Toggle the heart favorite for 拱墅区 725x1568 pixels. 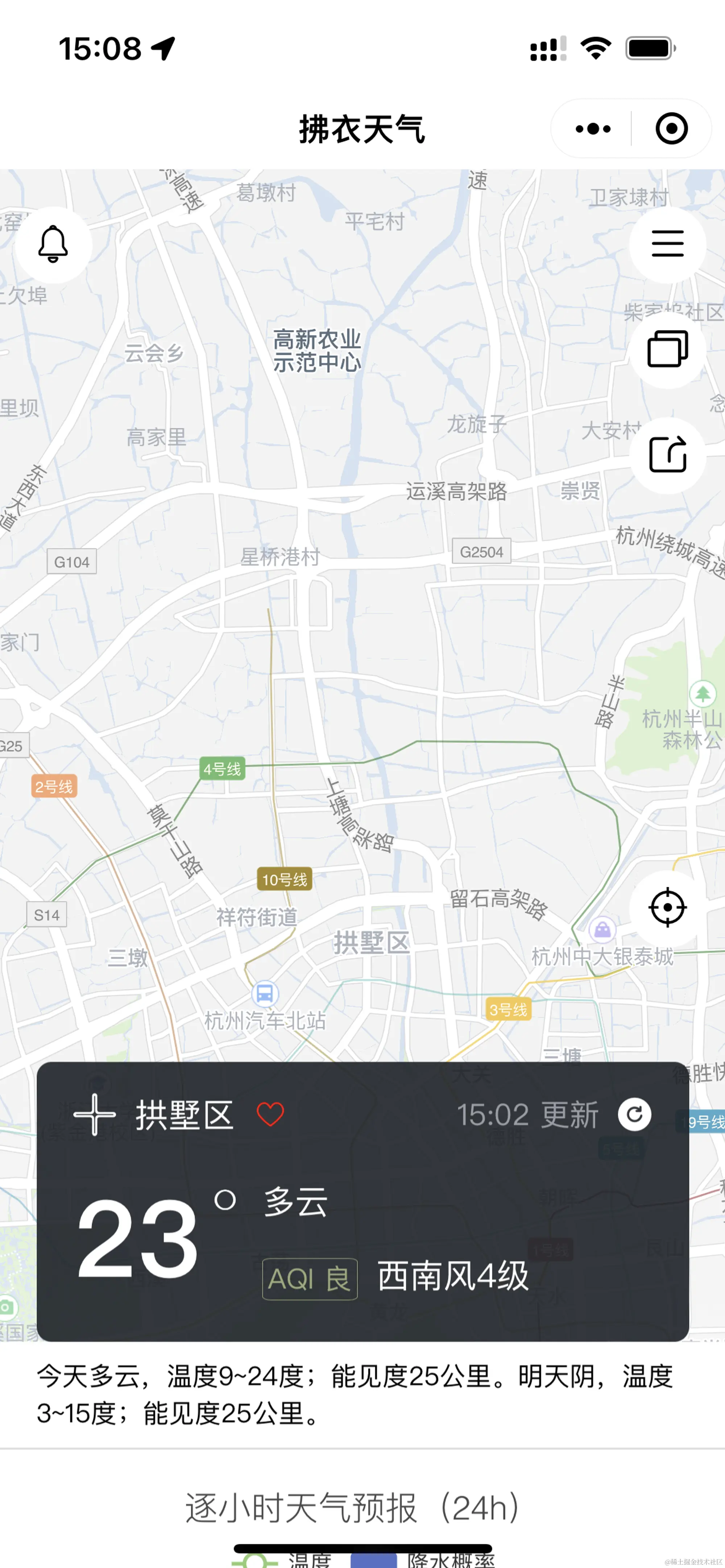point(269,1112)
